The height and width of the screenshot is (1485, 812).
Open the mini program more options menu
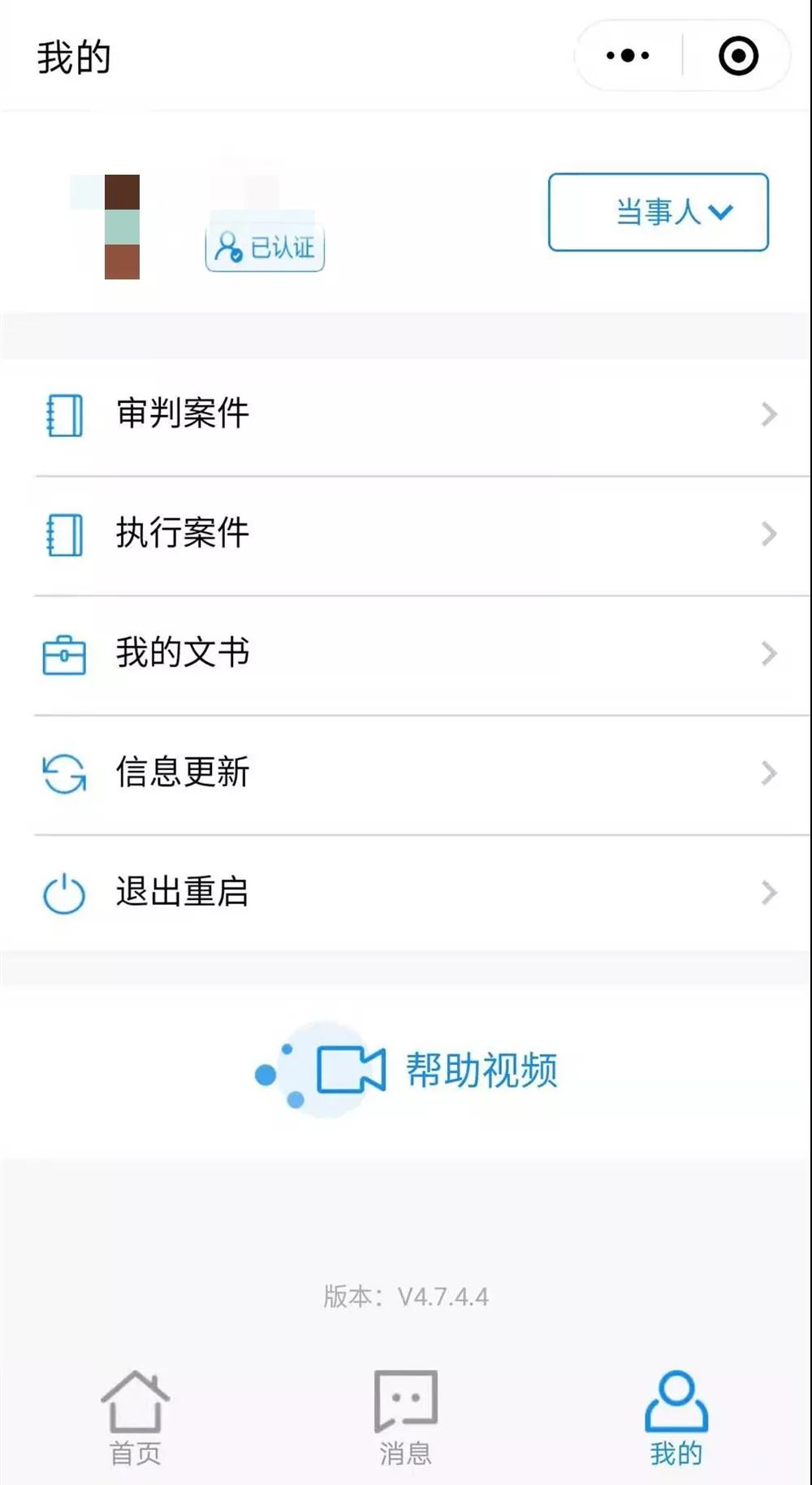tap(628, 56)
